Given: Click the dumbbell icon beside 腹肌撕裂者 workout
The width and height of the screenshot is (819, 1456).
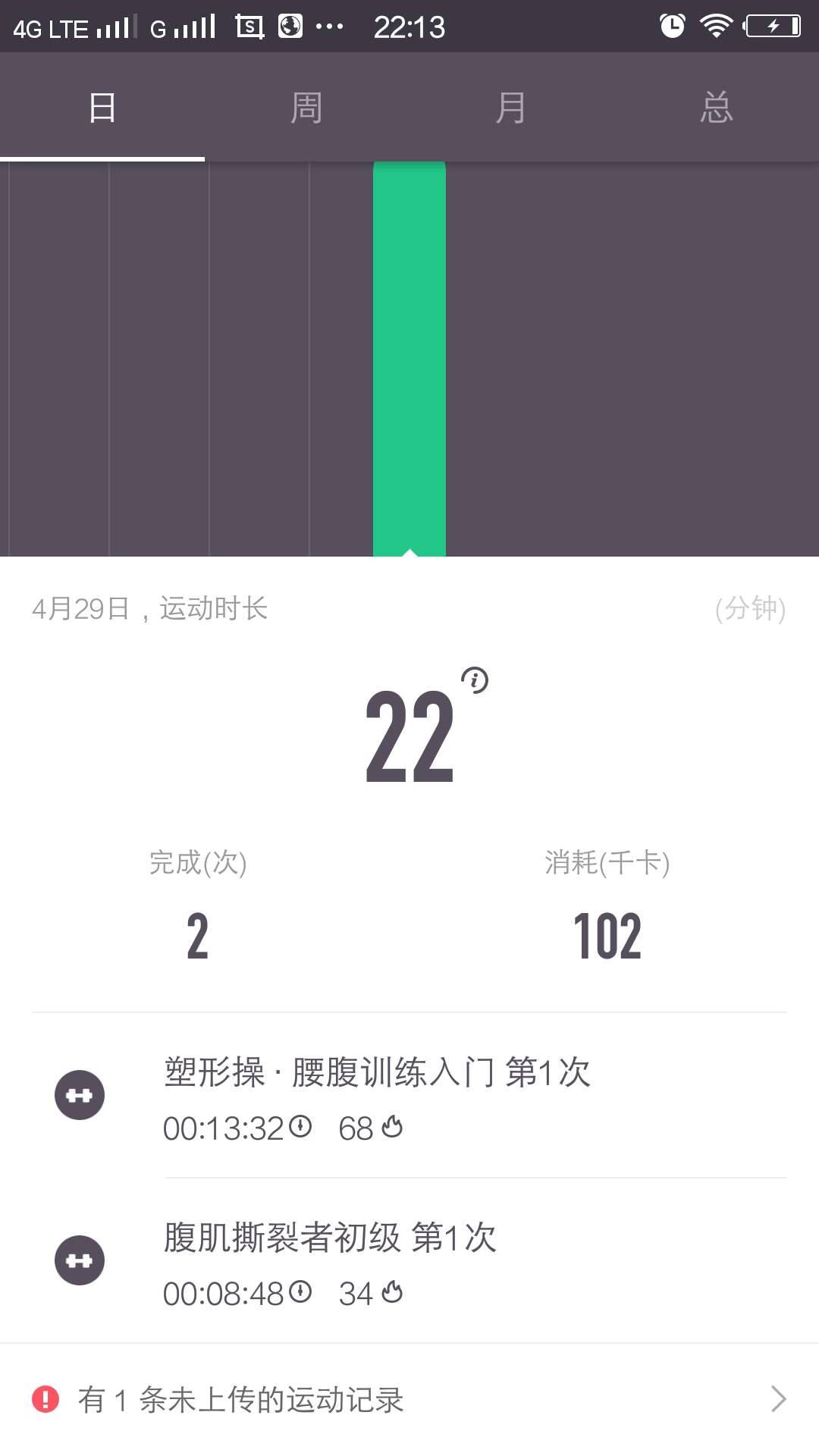Looking at the screenshot, I should point(78,1261).
